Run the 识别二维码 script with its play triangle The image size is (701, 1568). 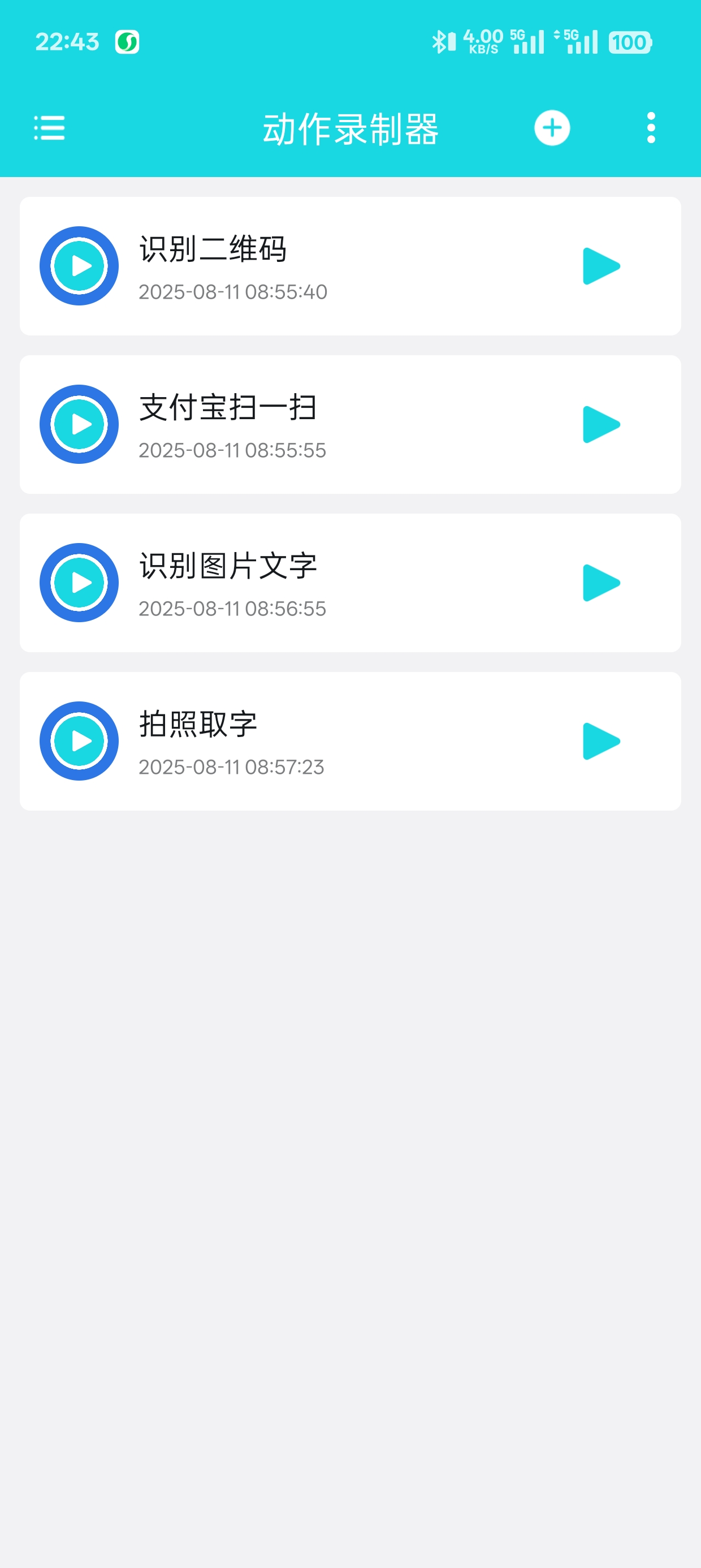tap(603, 265)
